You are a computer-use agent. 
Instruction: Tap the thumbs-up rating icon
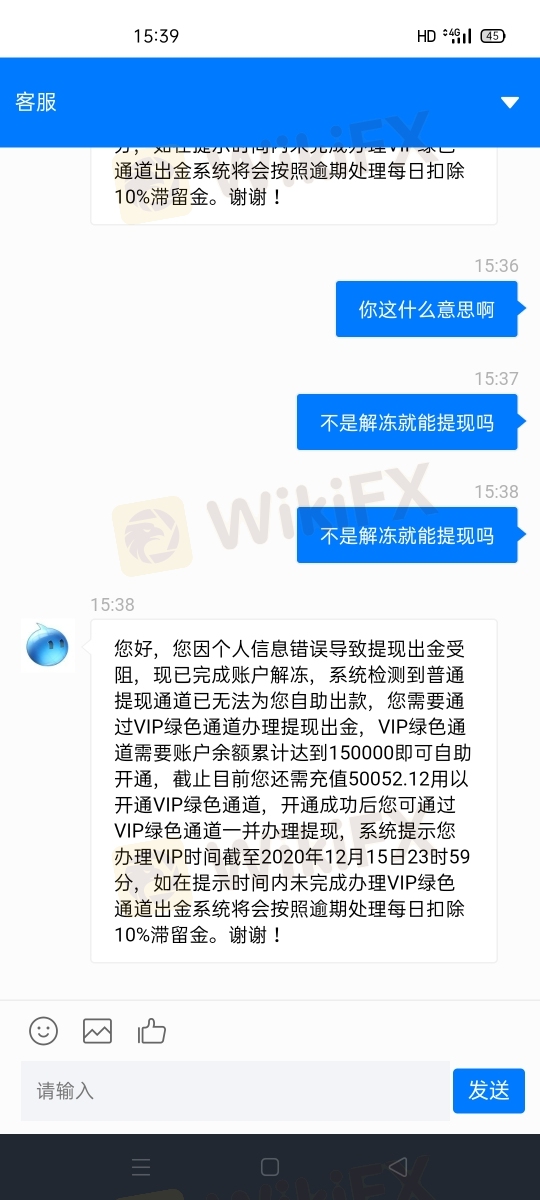pos(152,1031)
